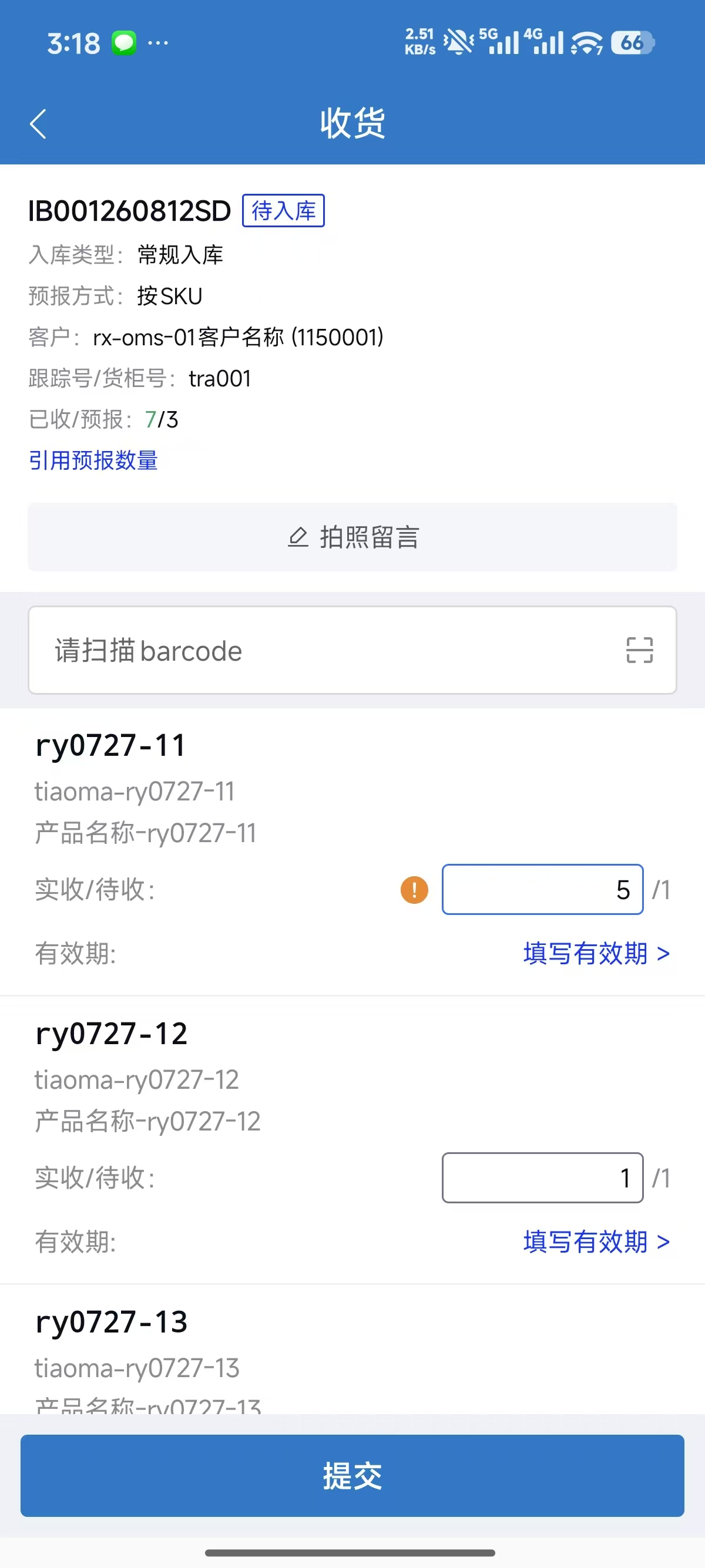
Task: Fill in the expiry date for ry0727-11
Action: pyautogui.click(x=597, y=953)
